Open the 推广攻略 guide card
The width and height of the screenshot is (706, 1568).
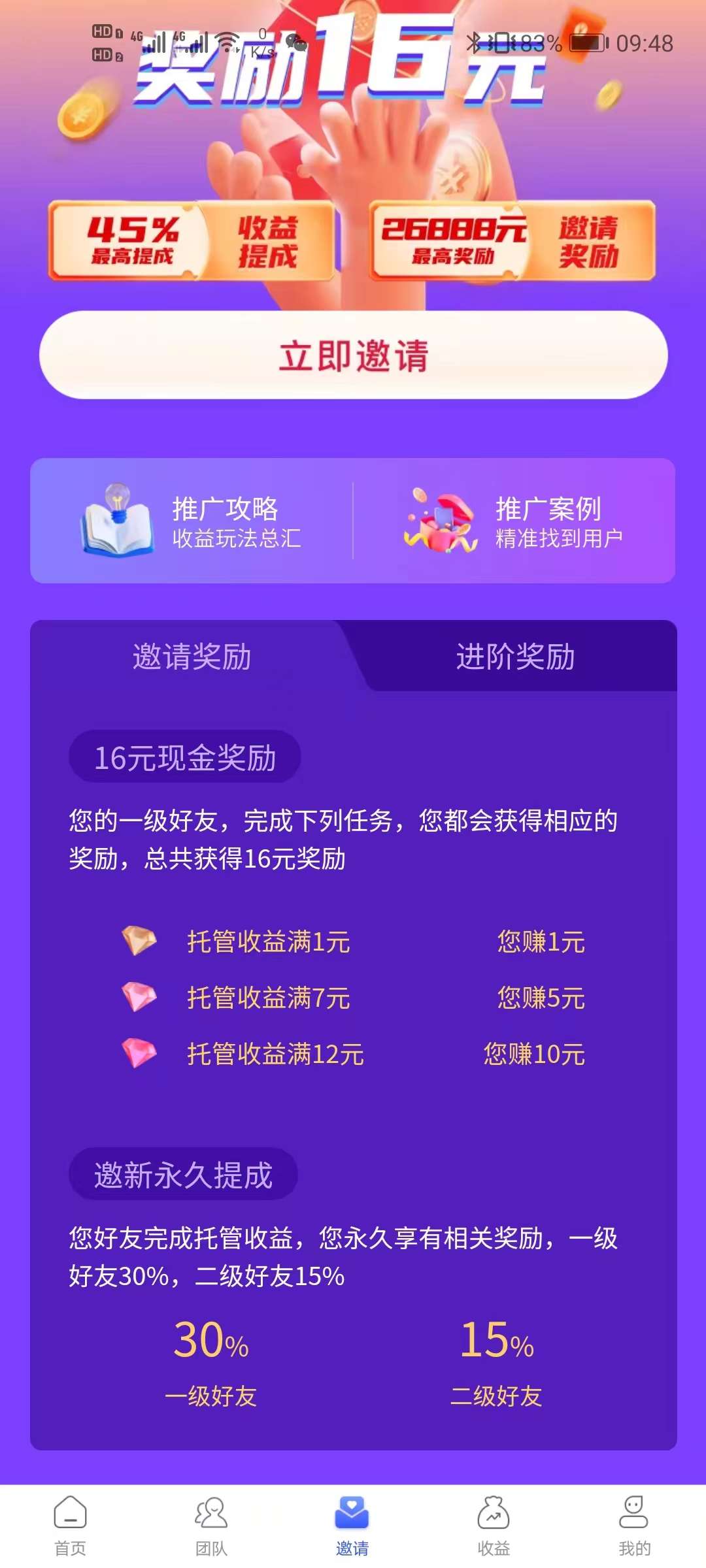(x=192, y=521)
